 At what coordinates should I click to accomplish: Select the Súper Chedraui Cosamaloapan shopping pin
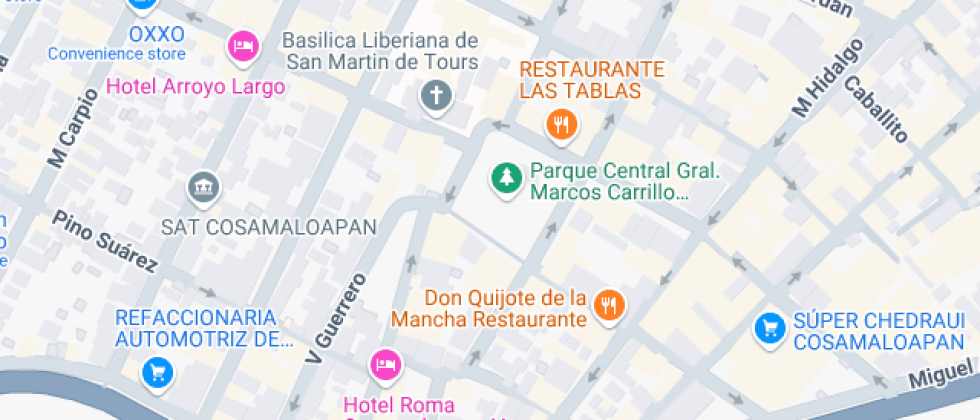(x=769, y=327)
